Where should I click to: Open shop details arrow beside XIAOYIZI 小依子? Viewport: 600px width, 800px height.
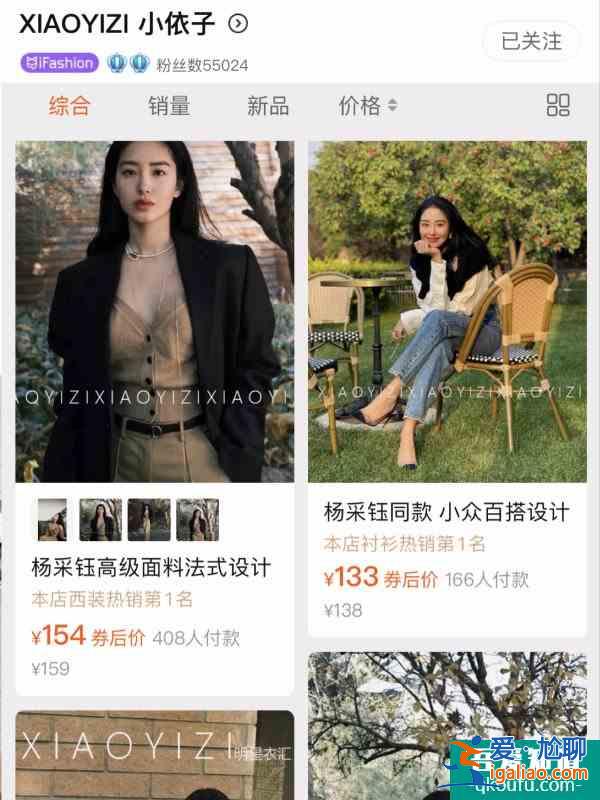pyautogui.click(x=238, y=23)
